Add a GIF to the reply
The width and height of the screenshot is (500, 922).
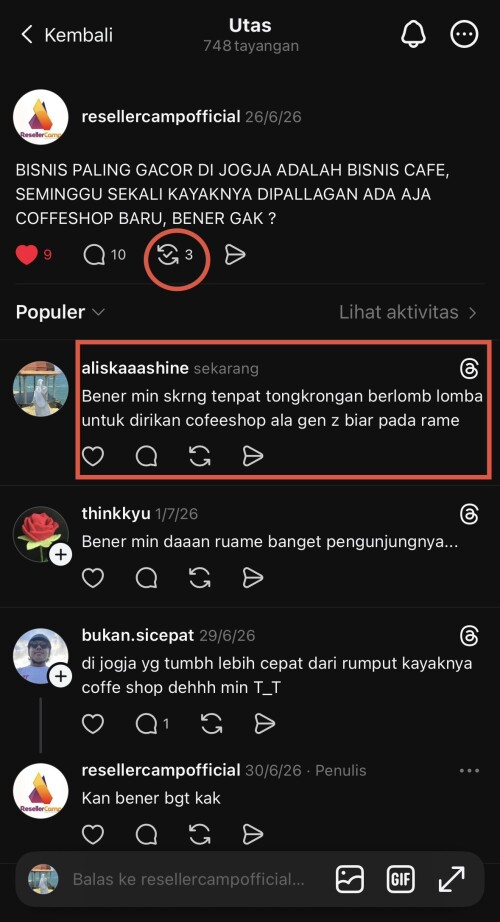click(x=401, y=880)
